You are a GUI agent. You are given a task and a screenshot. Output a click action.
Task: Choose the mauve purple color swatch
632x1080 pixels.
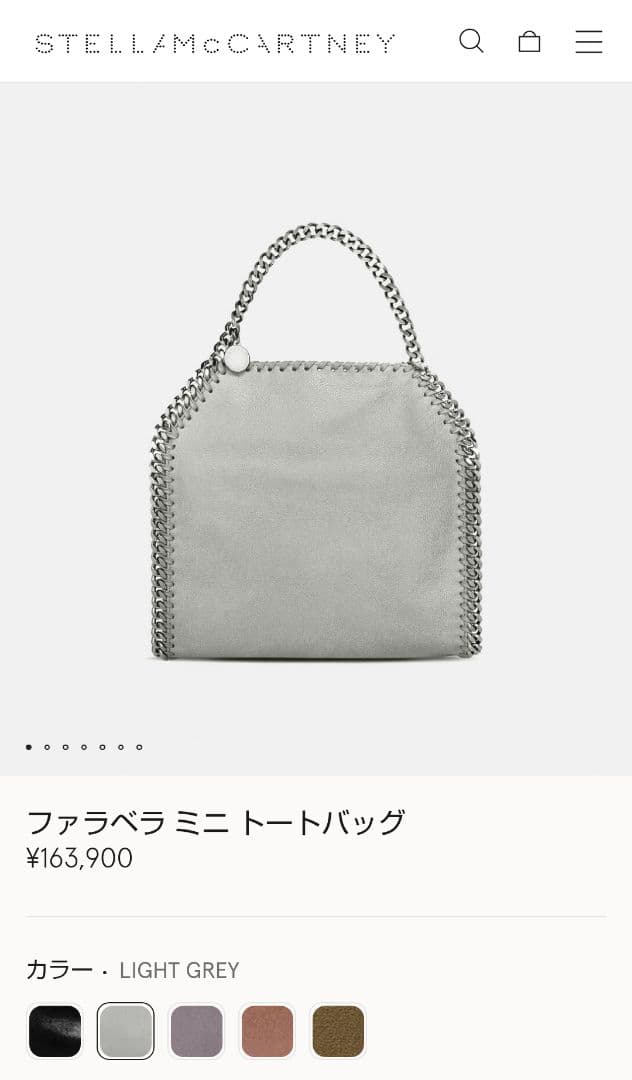click(x=197, y=1031)
